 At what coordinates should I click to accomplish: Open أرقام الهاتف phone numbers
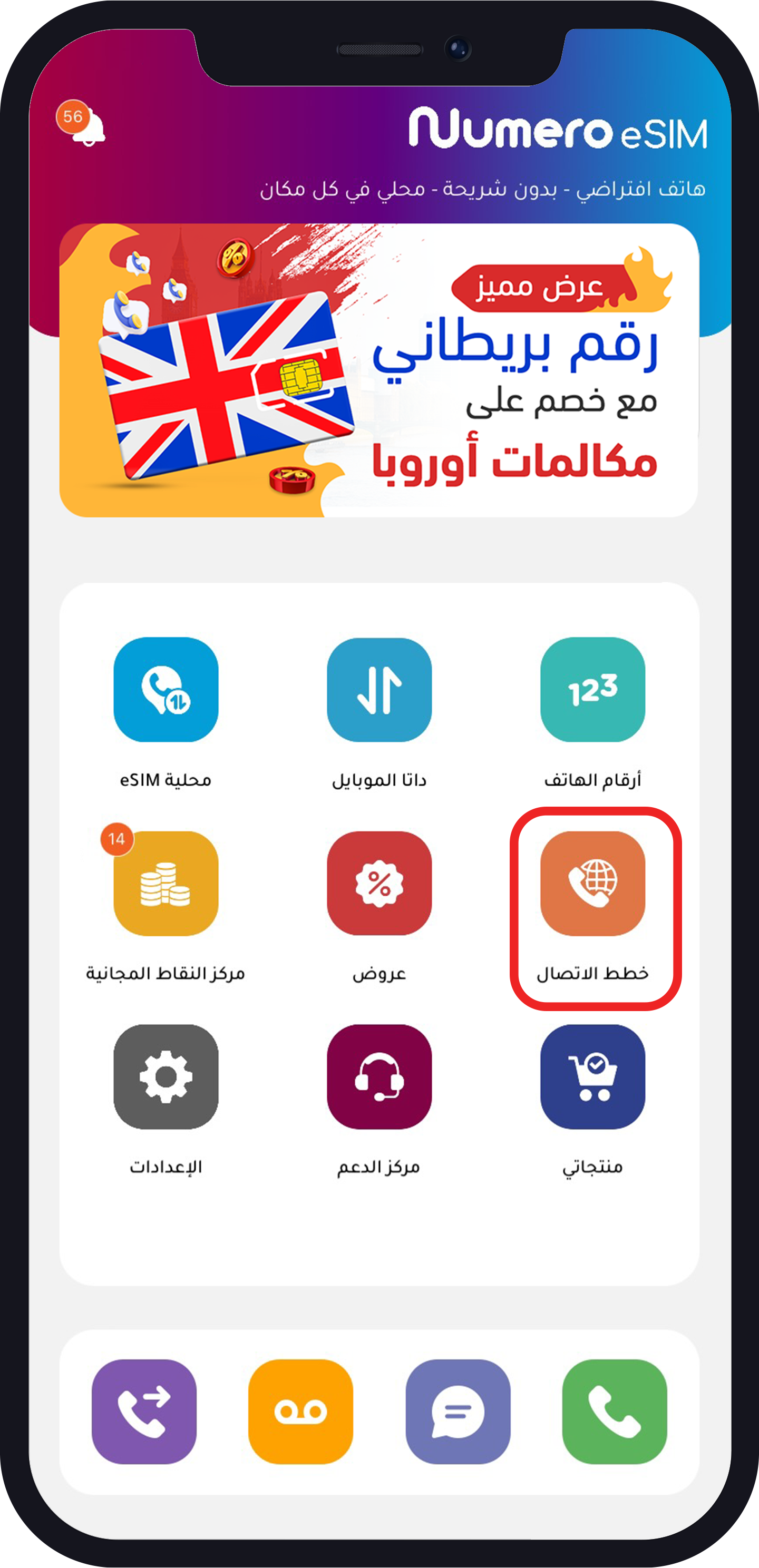tap(592, 690)
